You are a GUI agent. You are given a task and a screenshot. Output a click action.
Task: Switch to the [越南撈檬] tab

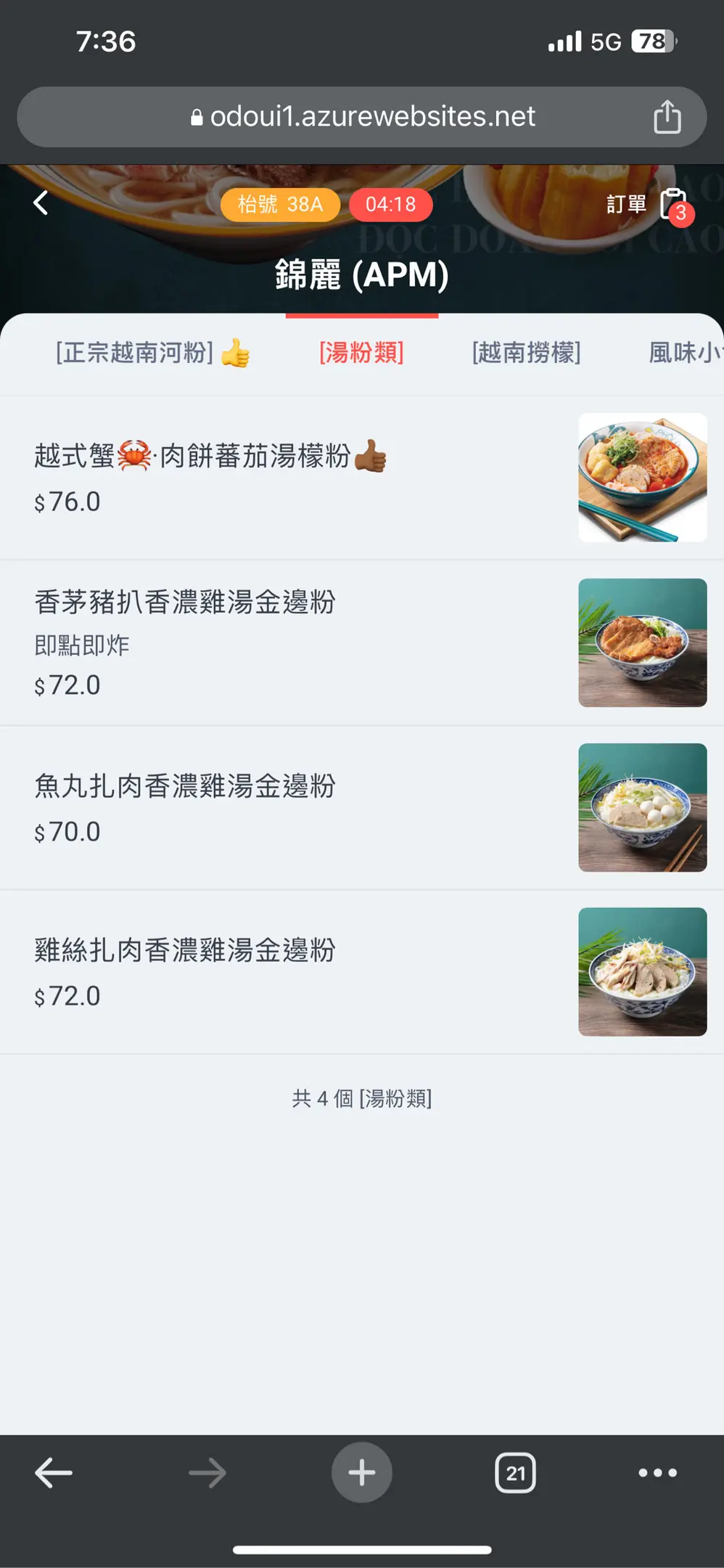coord(527,353)
